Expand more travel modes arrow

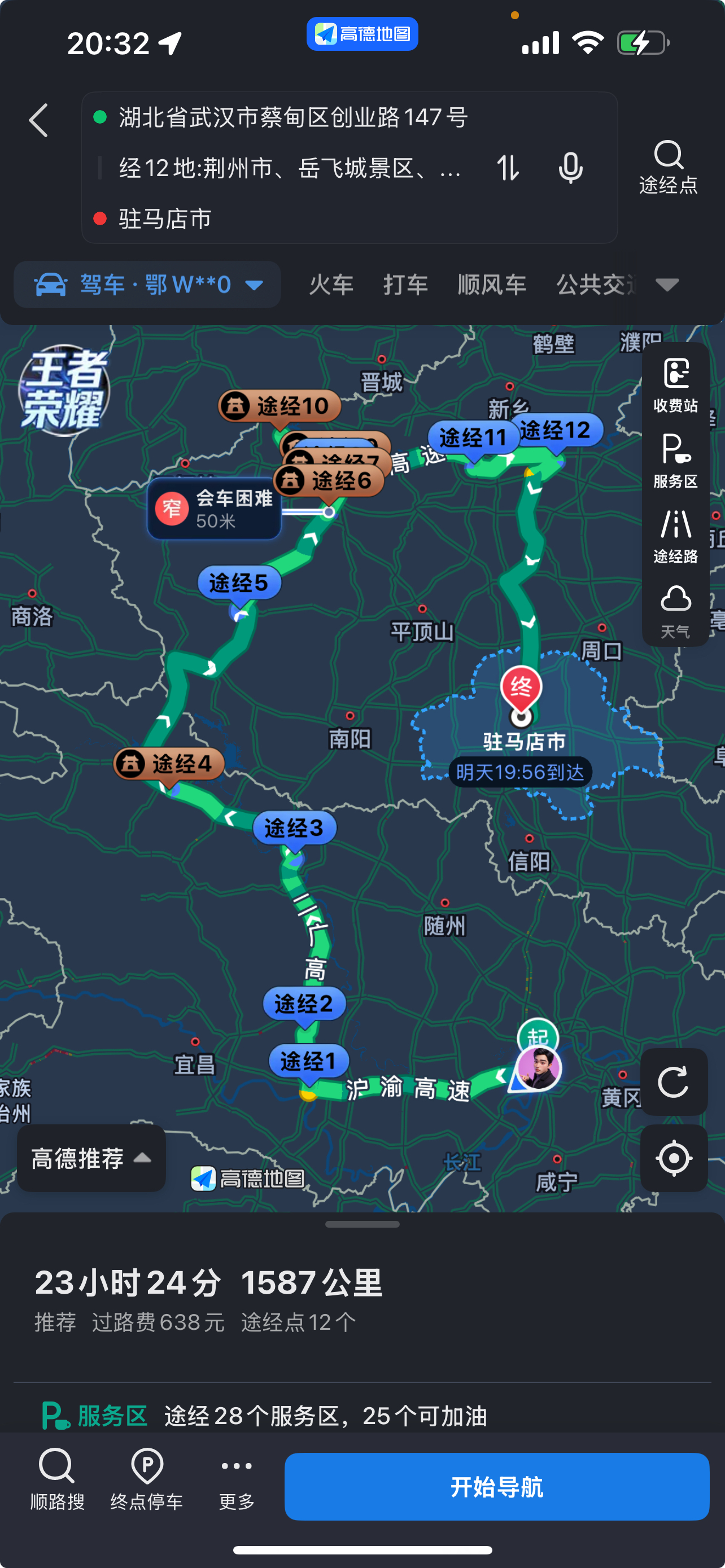[x=667, y=285]
